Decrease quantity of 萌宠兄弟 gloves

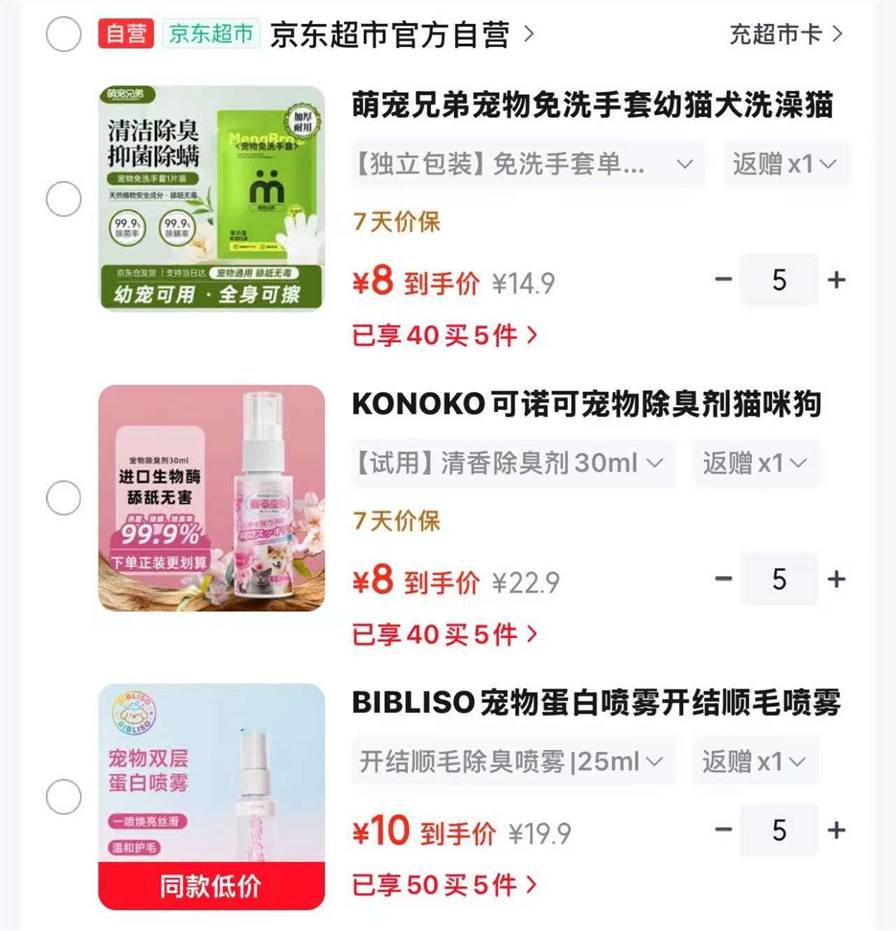click(723, 279)
